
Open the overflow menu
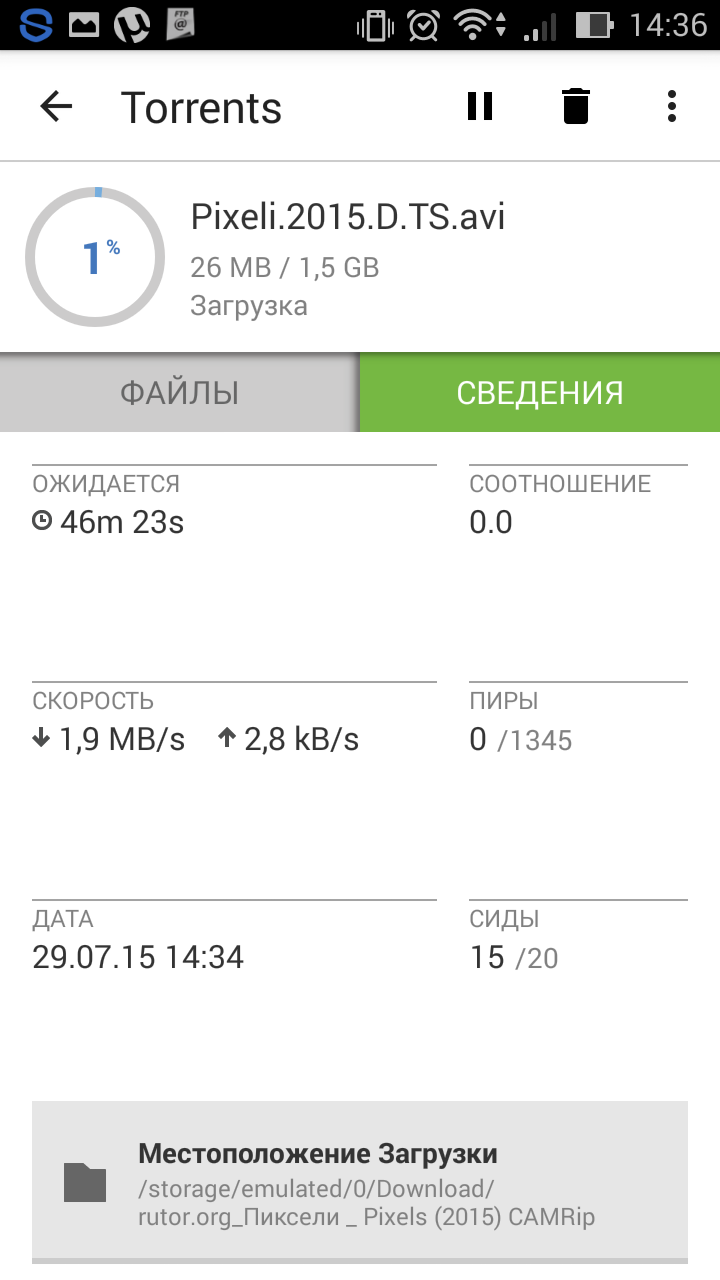672,106
